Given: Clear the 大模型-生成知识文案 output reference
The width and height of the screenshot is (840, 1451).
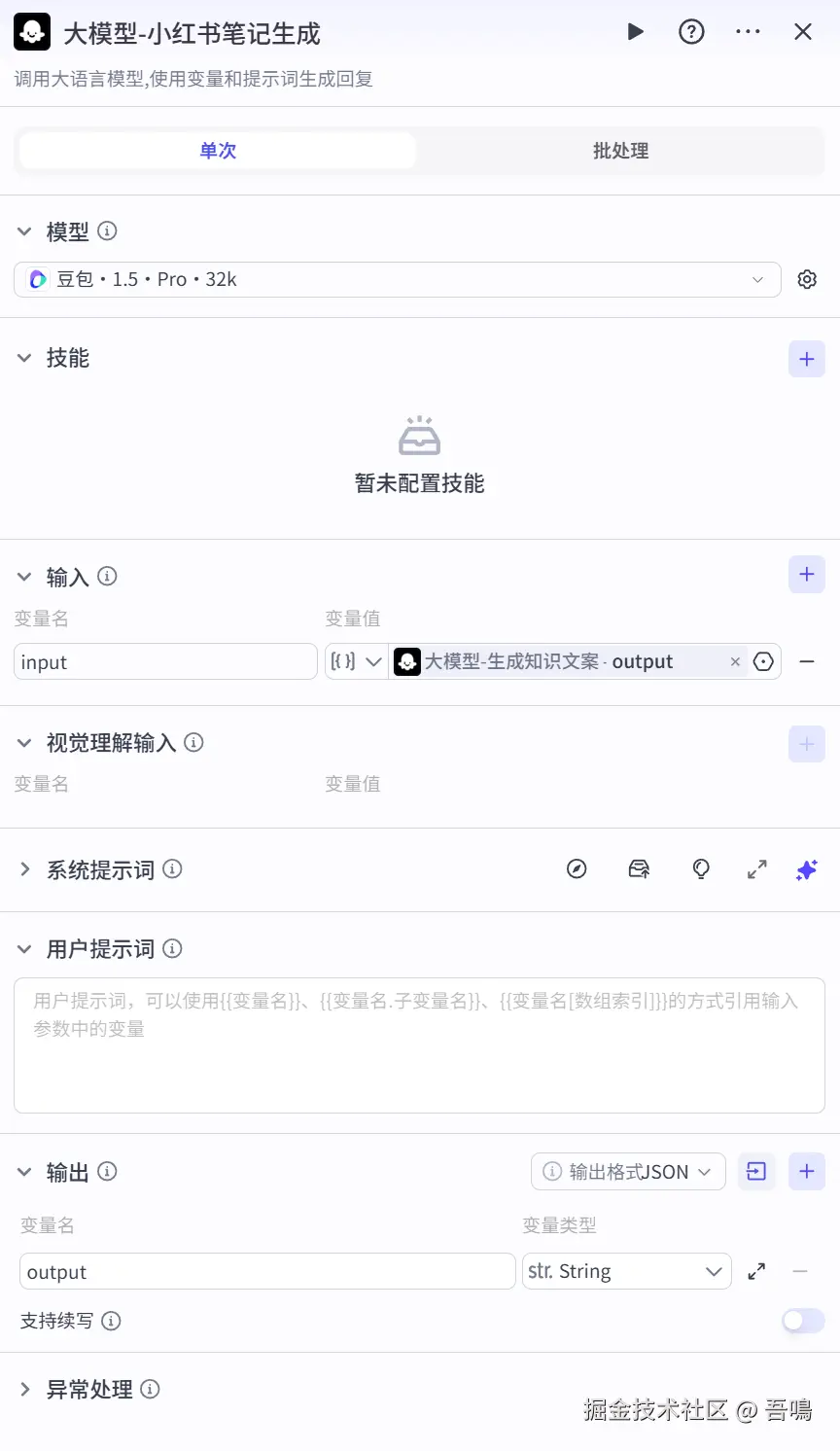Looking at the screenshot, I should point(735,662).
